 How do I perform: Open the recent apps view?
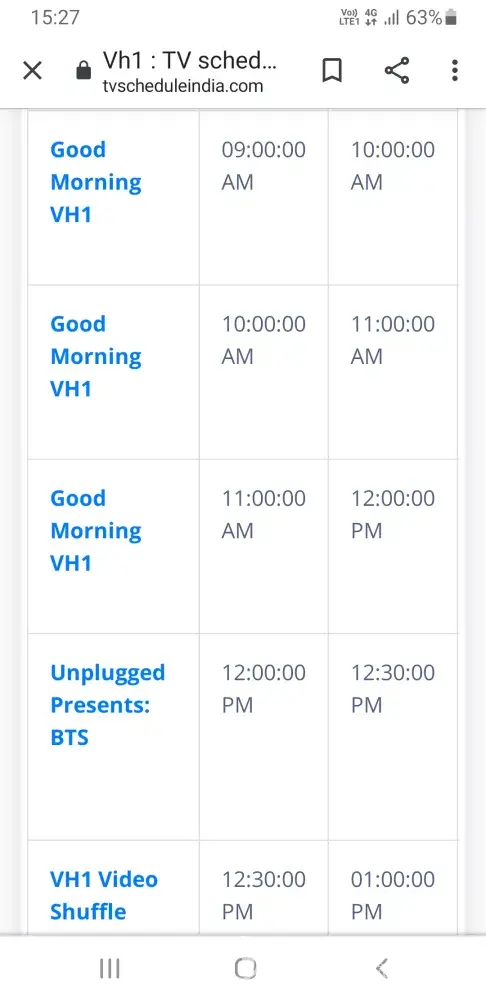point(110,968)
